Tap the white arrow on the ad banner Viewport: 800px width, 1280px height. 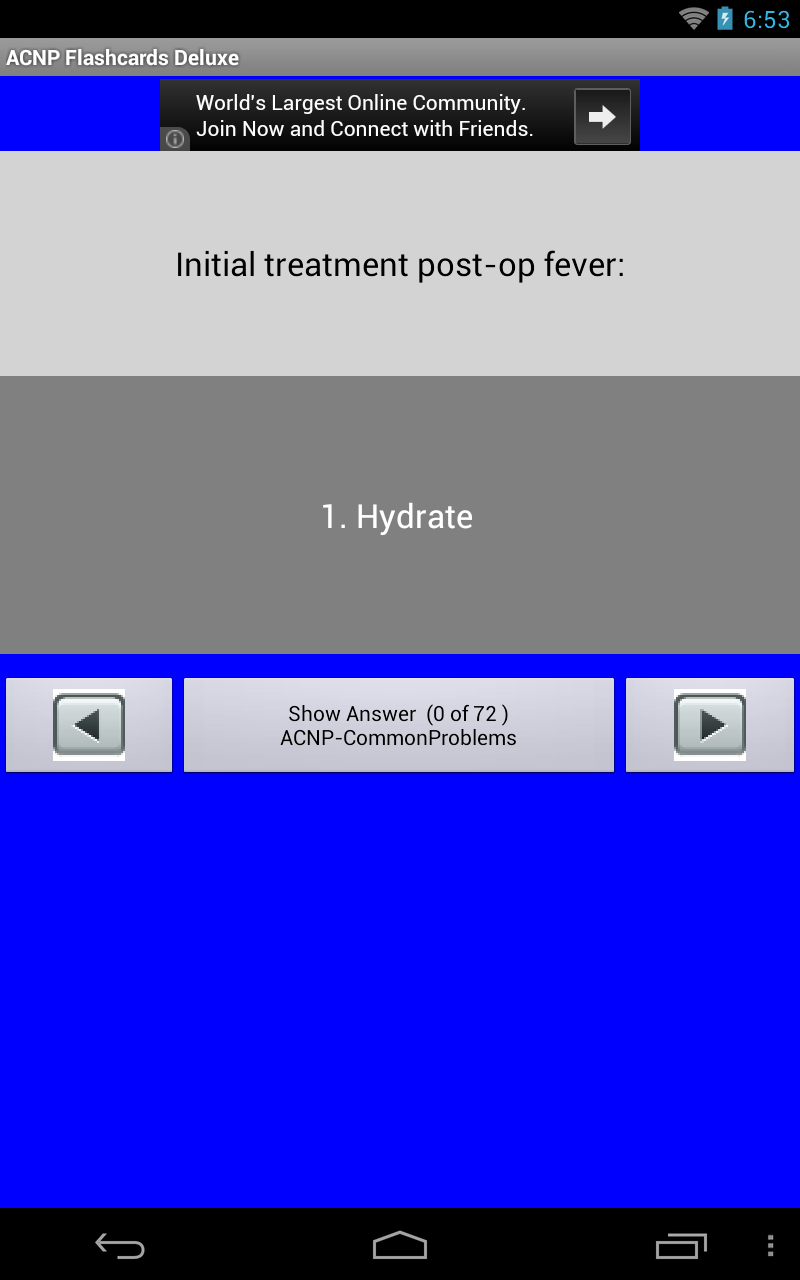(x=601, y=115)
